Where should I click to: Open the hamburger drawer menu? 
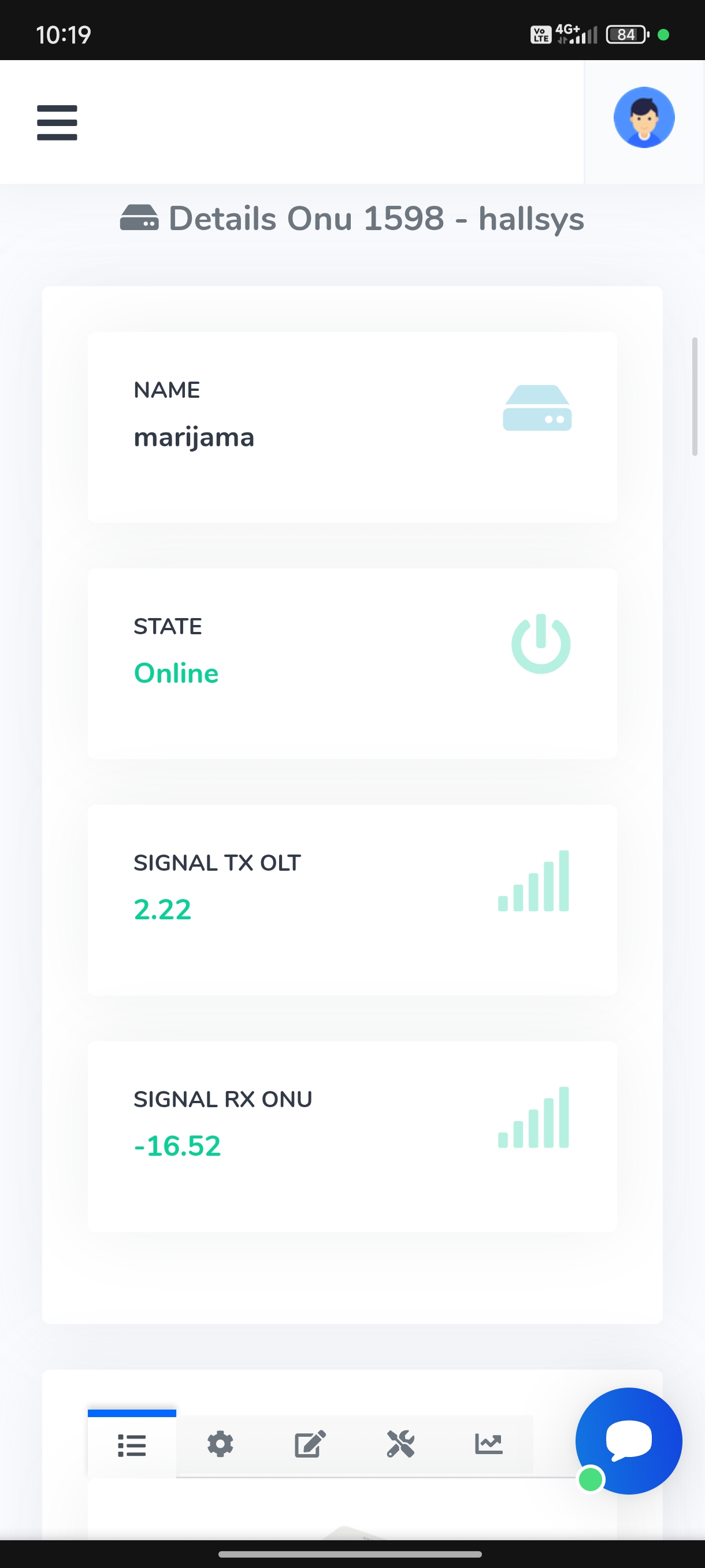[x=57, y=123]
